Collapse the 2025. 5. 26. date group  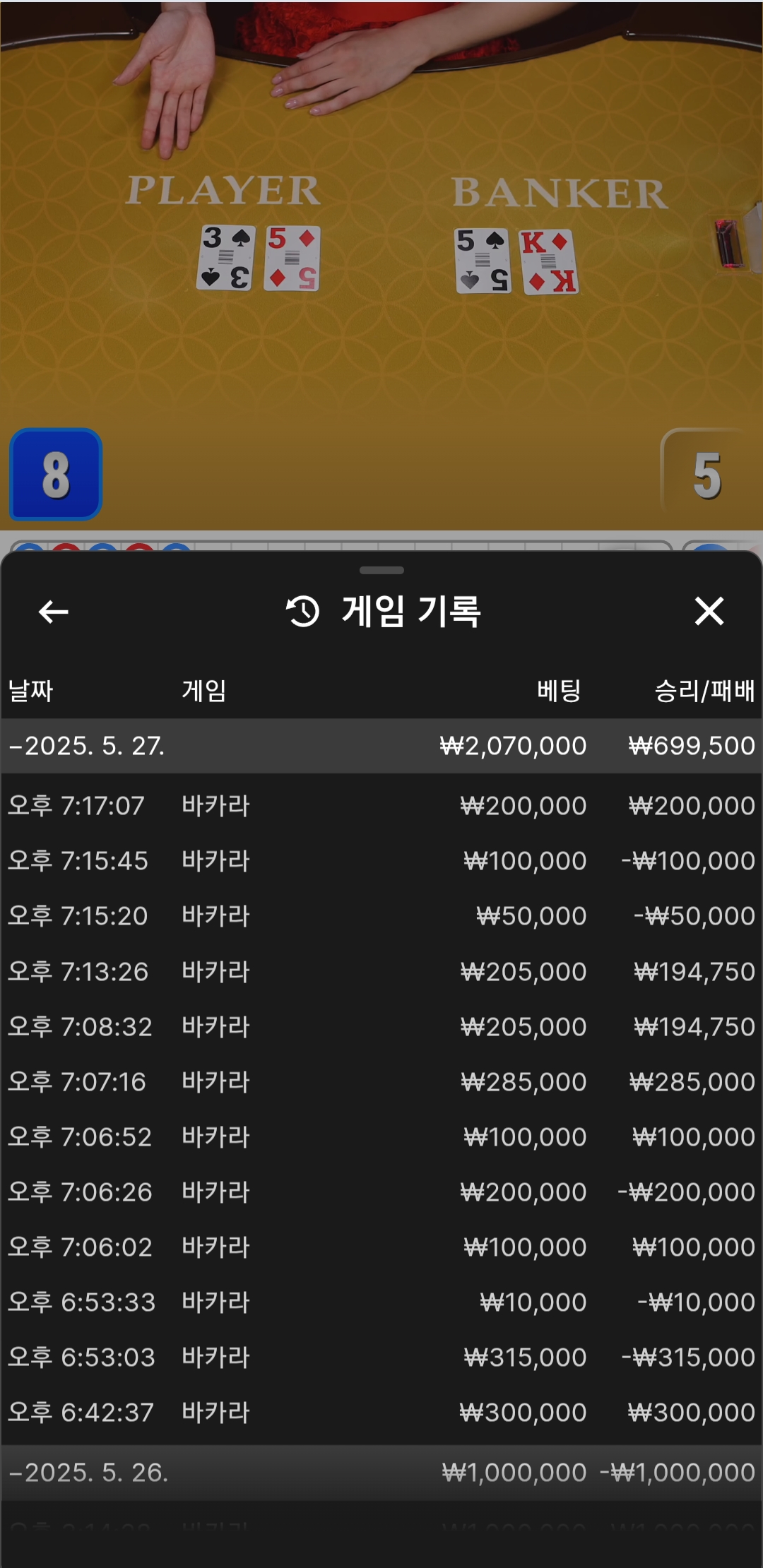[x=381, y=1473]
